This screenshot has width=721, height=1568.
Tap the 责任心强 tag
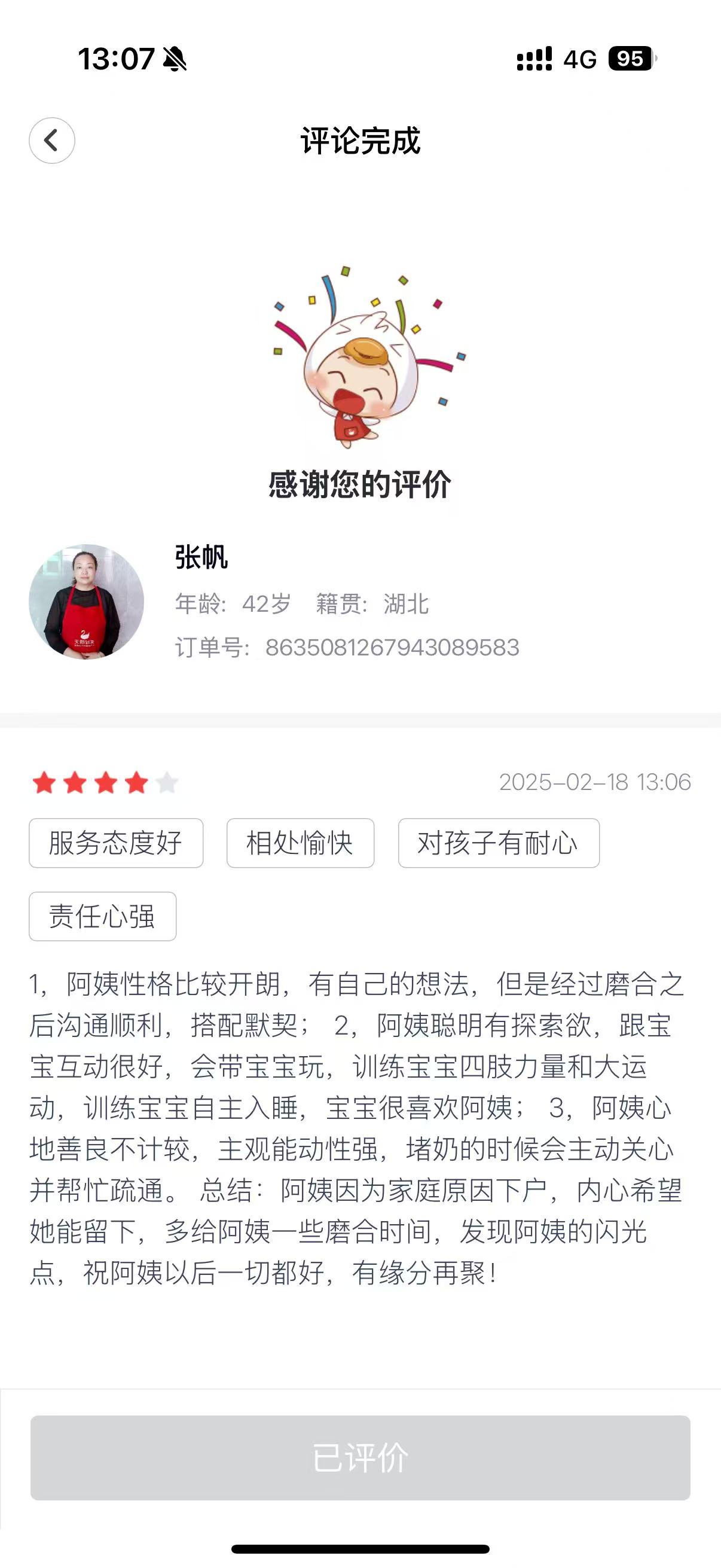pos(102,916)
